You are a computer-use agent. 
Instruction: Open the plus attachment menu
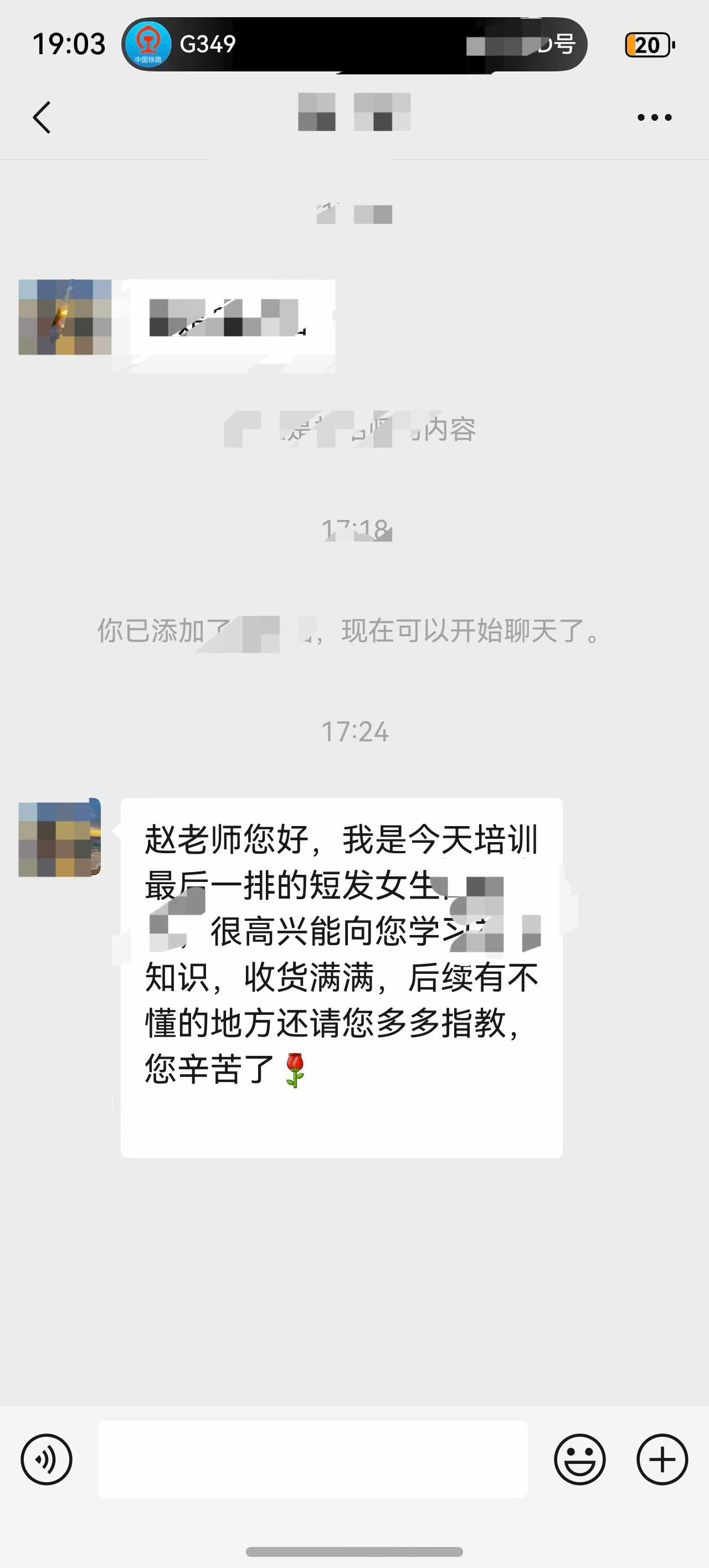click(662, 1459)
